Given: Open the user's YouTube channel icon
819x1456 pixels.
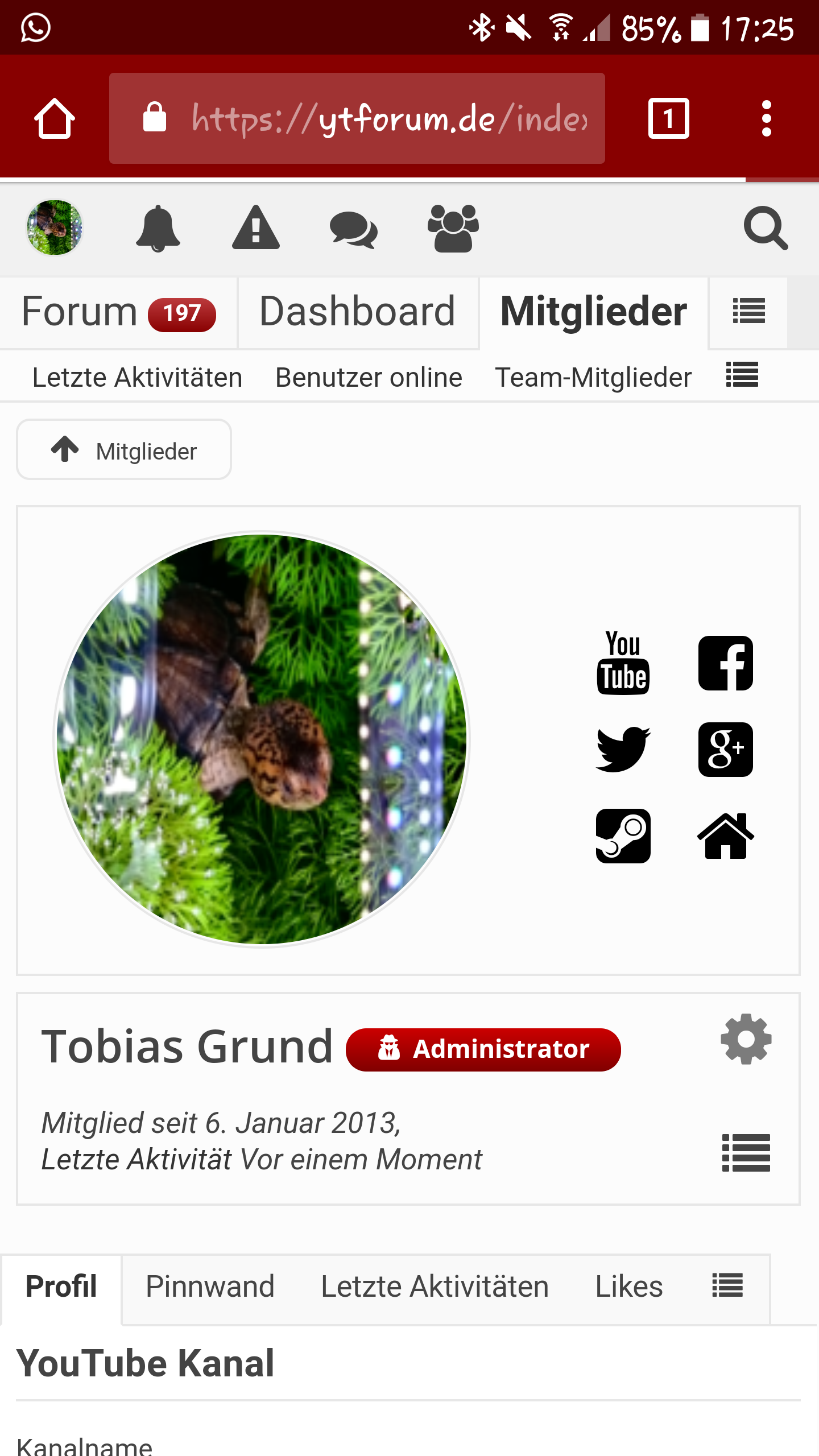Looking at the screenshot, I should click(623, 663).
